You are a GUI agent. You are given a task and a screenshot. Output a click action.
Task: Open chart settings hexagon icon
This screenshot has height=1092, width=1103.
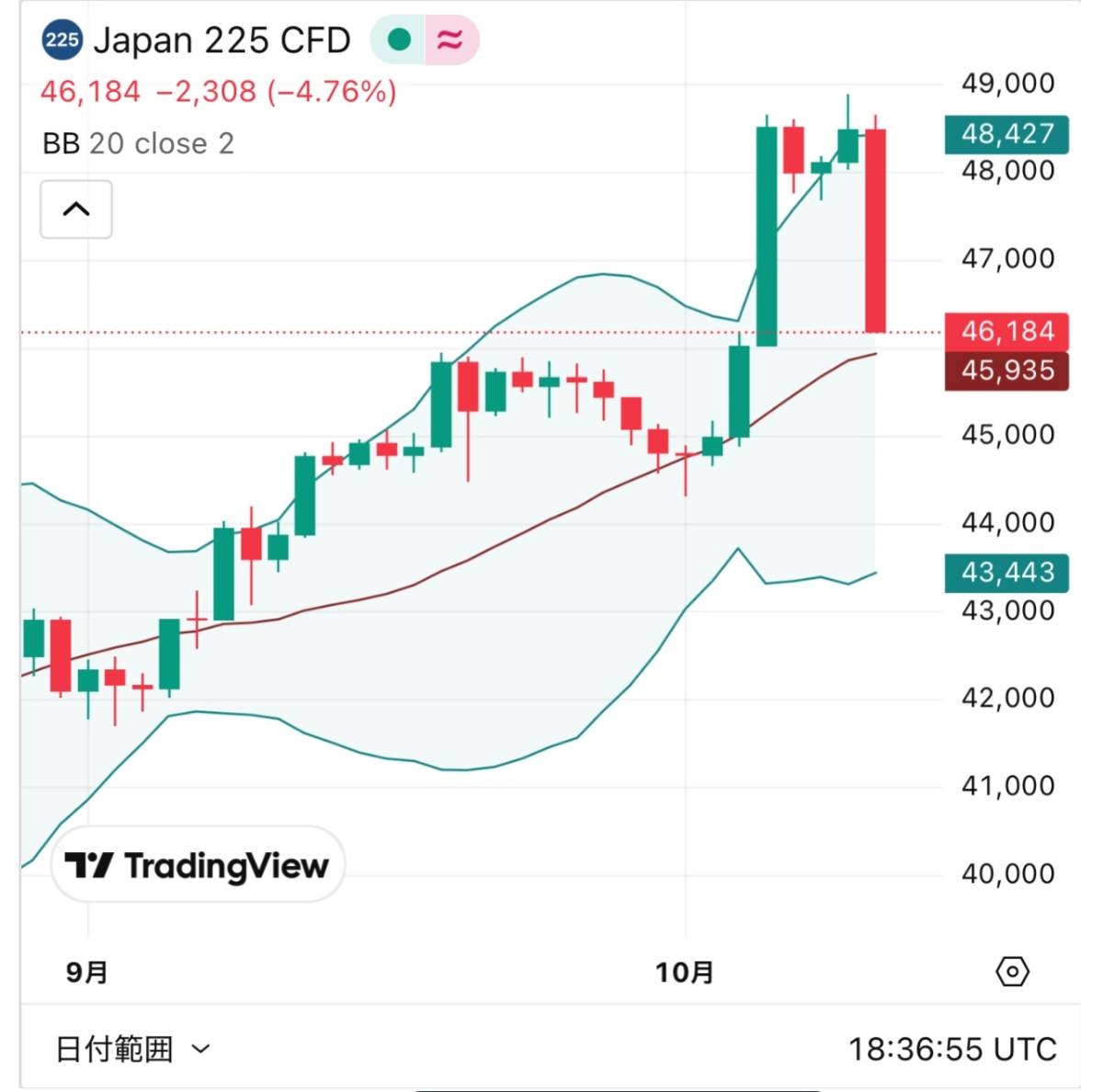[1012, 972]
